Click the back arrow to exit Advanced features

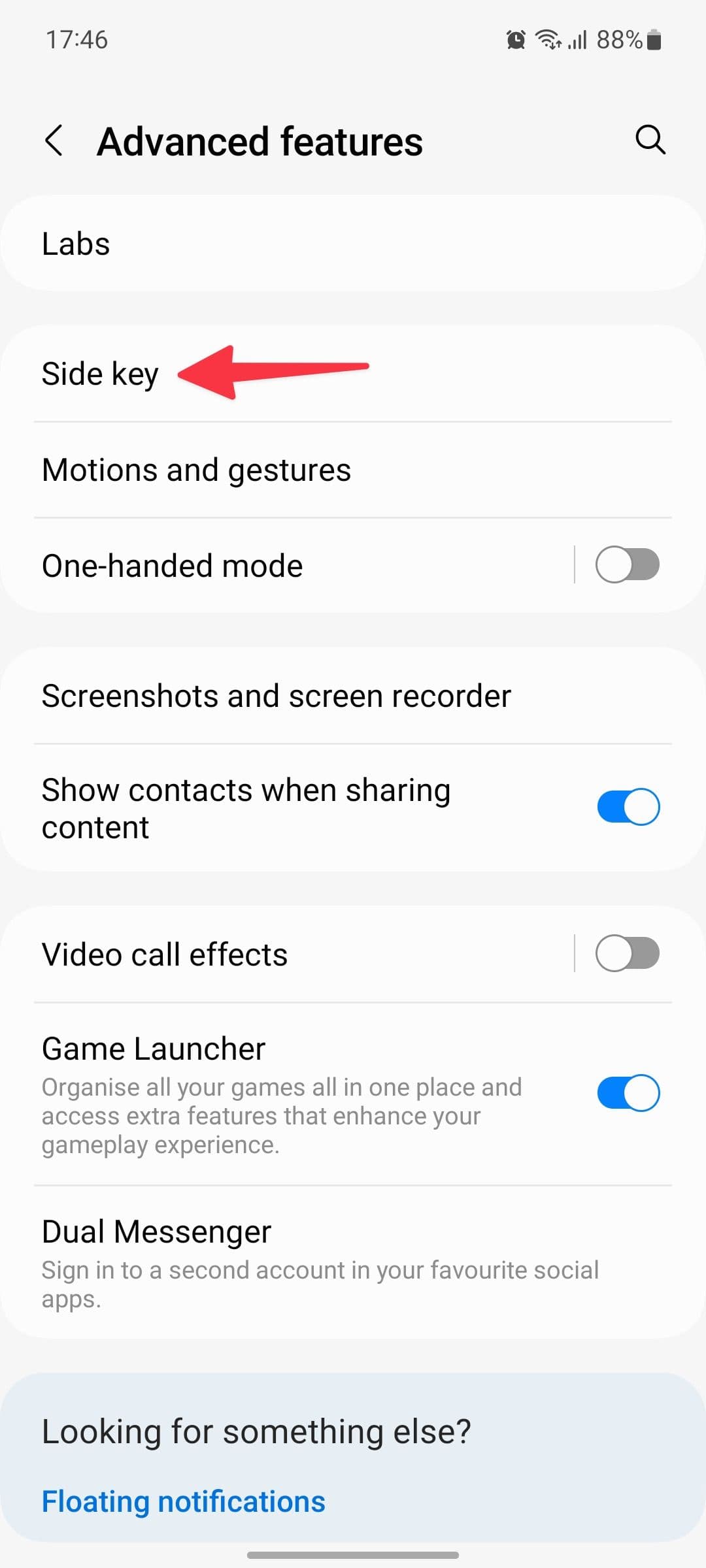[55, 139]
